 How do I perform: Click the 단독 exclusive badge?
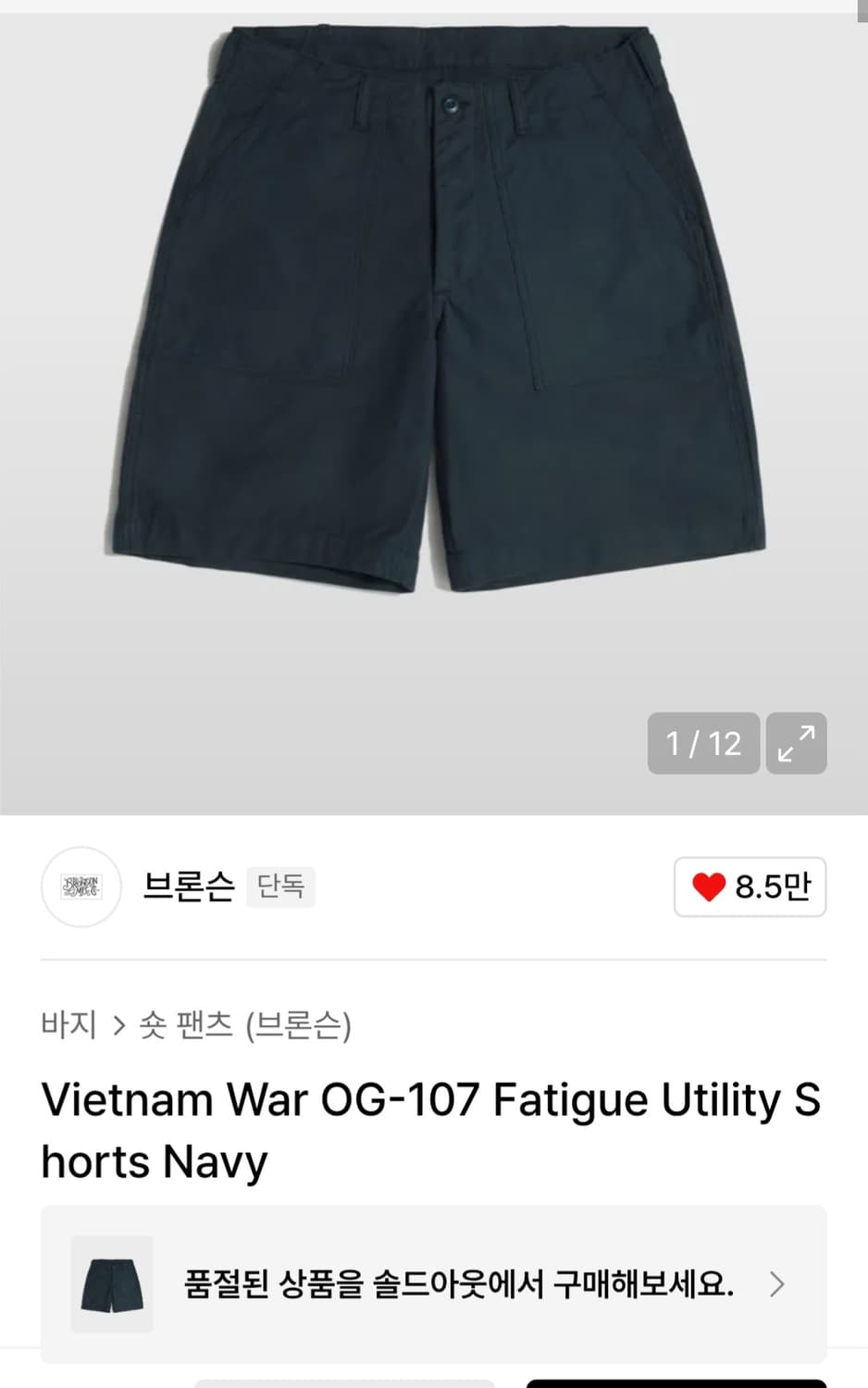280,886
